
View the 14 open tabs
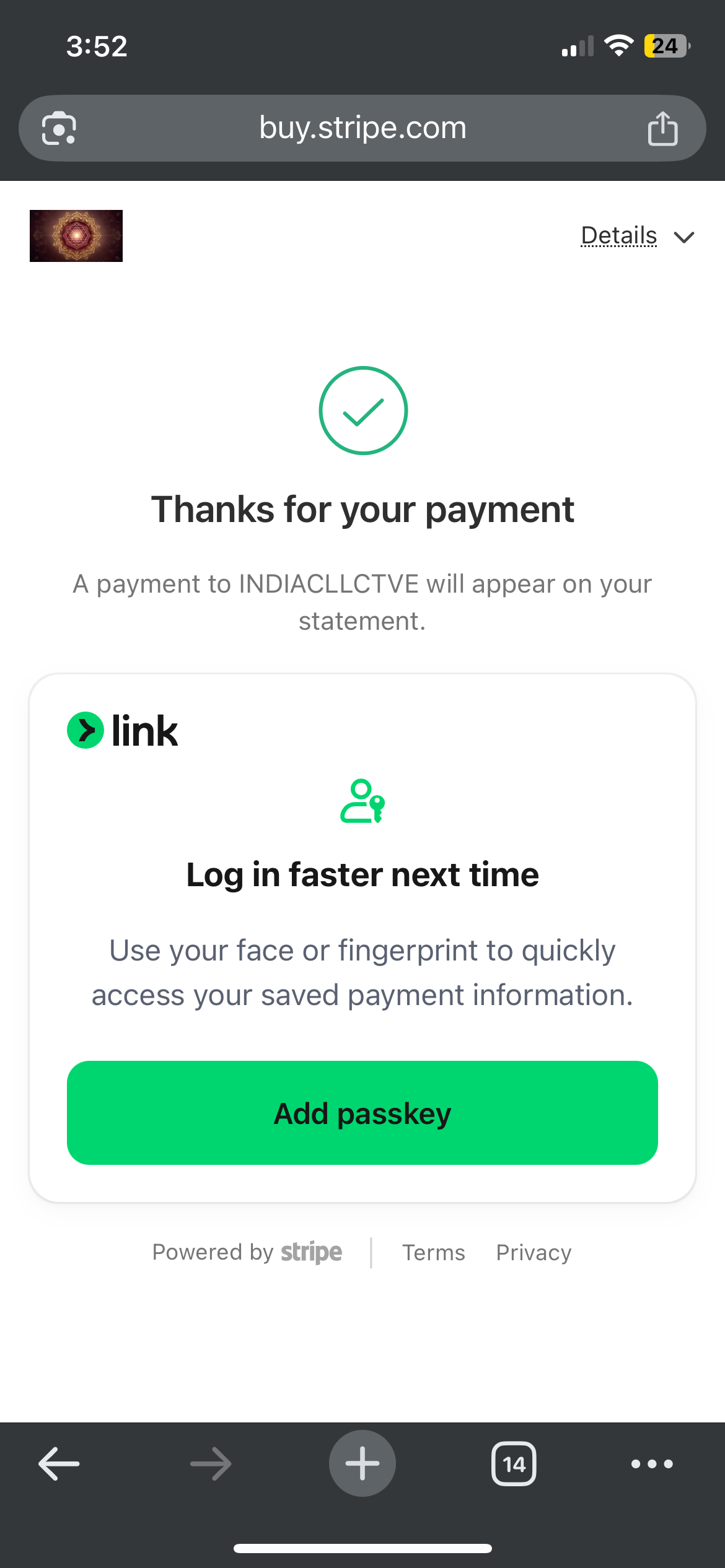point(514,1464)
